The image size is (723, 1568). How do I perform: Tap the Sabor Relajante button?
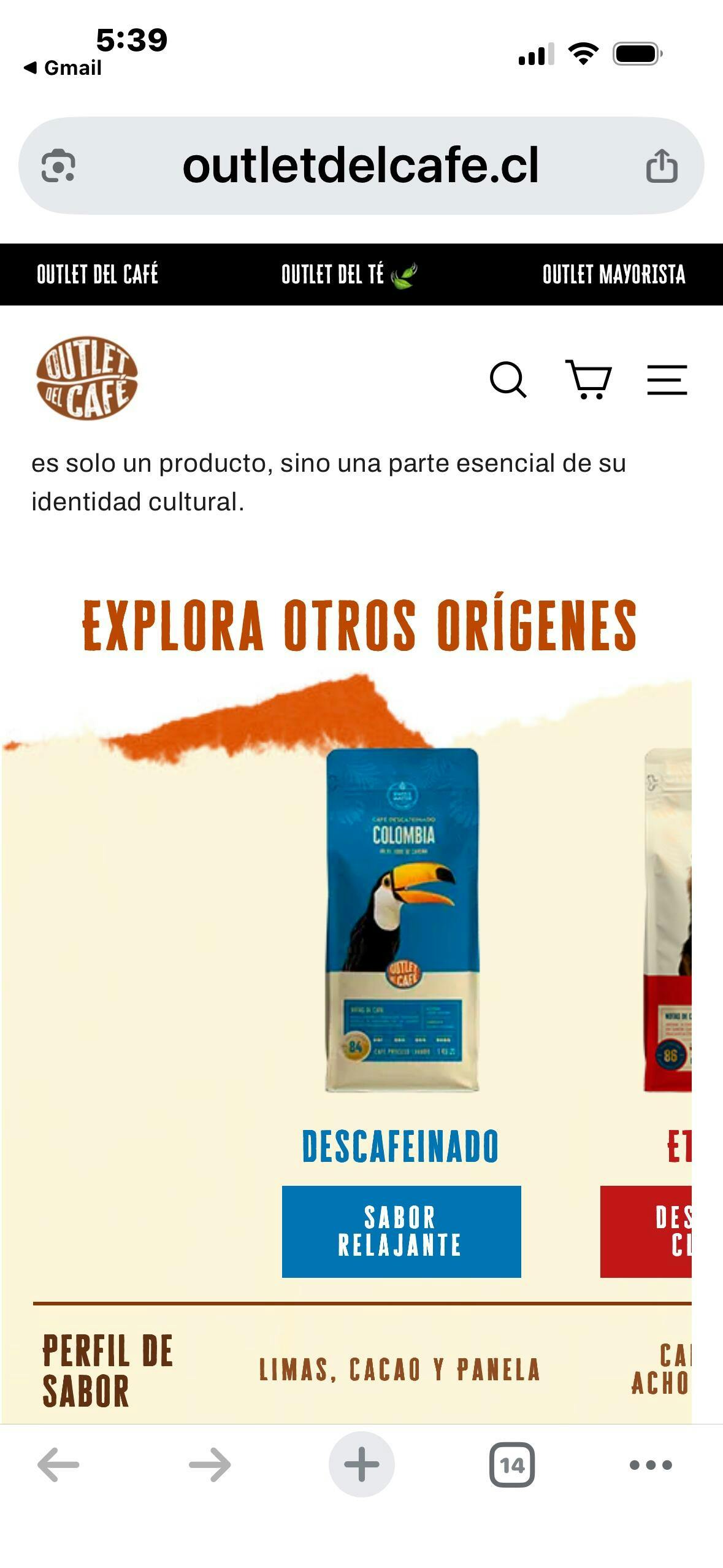pos(401,1231)
